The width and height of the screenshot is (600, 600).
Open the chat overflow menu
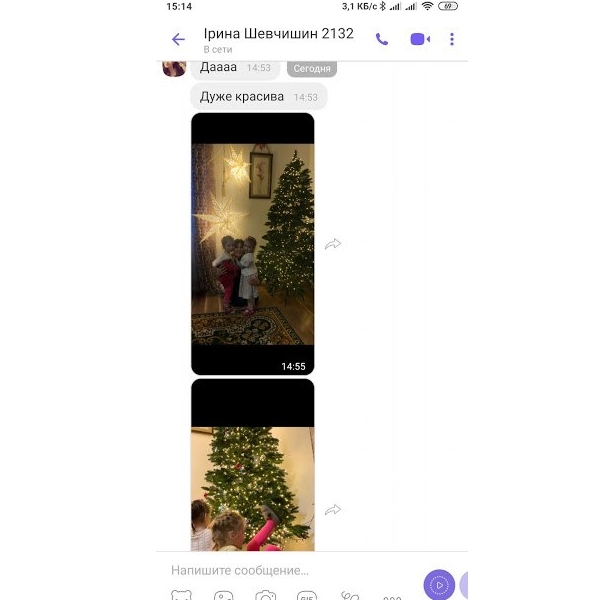tap(452, 39)
